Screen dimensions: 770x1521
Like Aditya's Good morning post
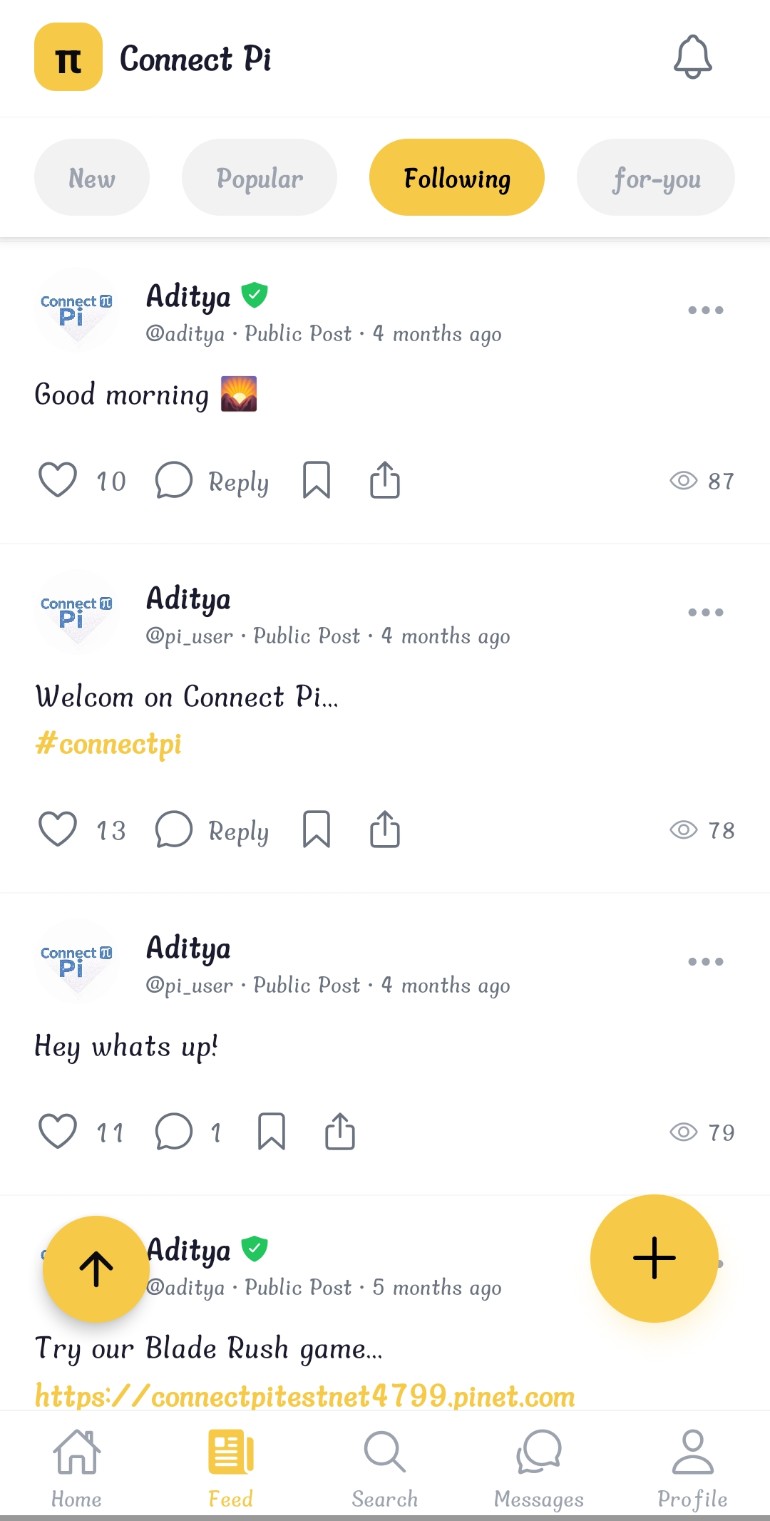tap(57, 480)
